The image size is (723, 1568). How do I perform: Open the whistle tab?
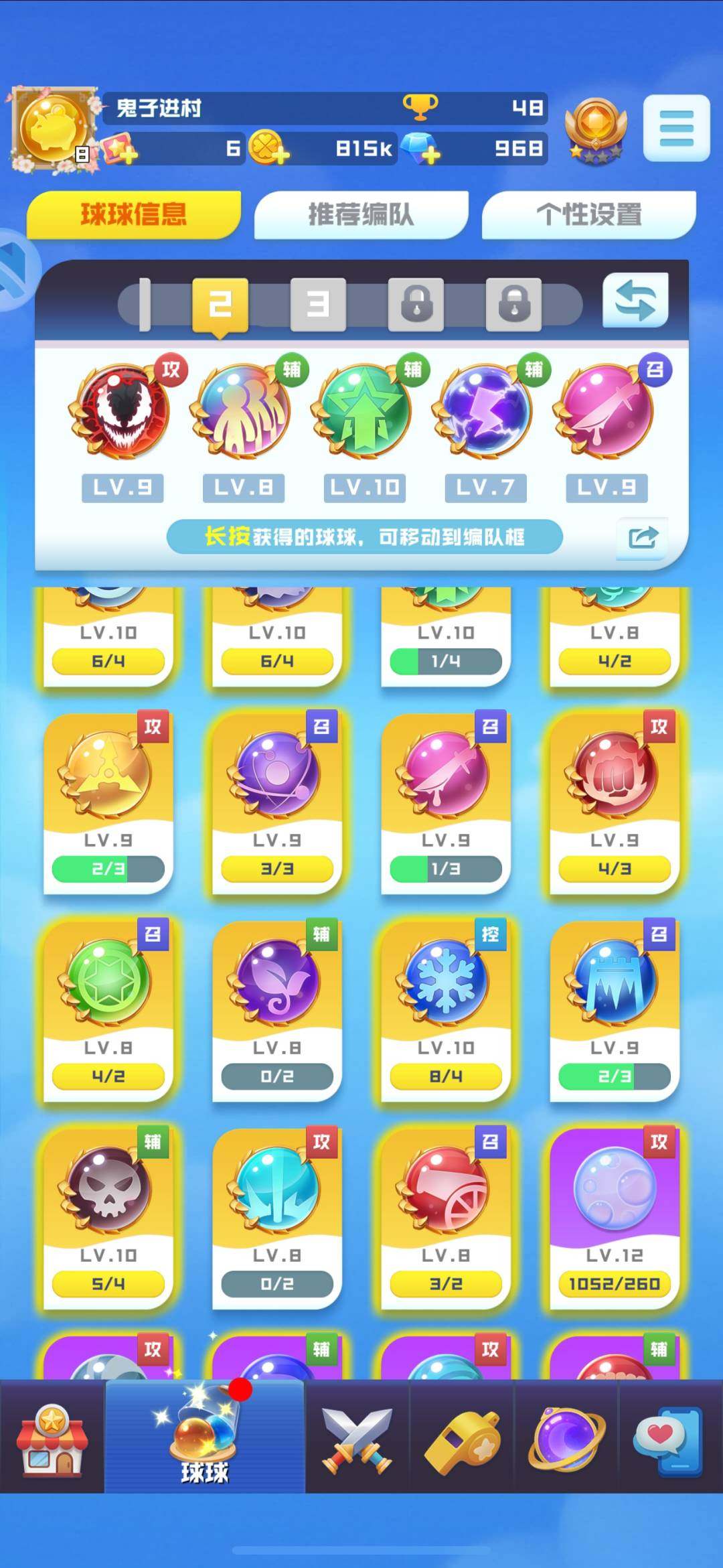[x=462, y=1439]
